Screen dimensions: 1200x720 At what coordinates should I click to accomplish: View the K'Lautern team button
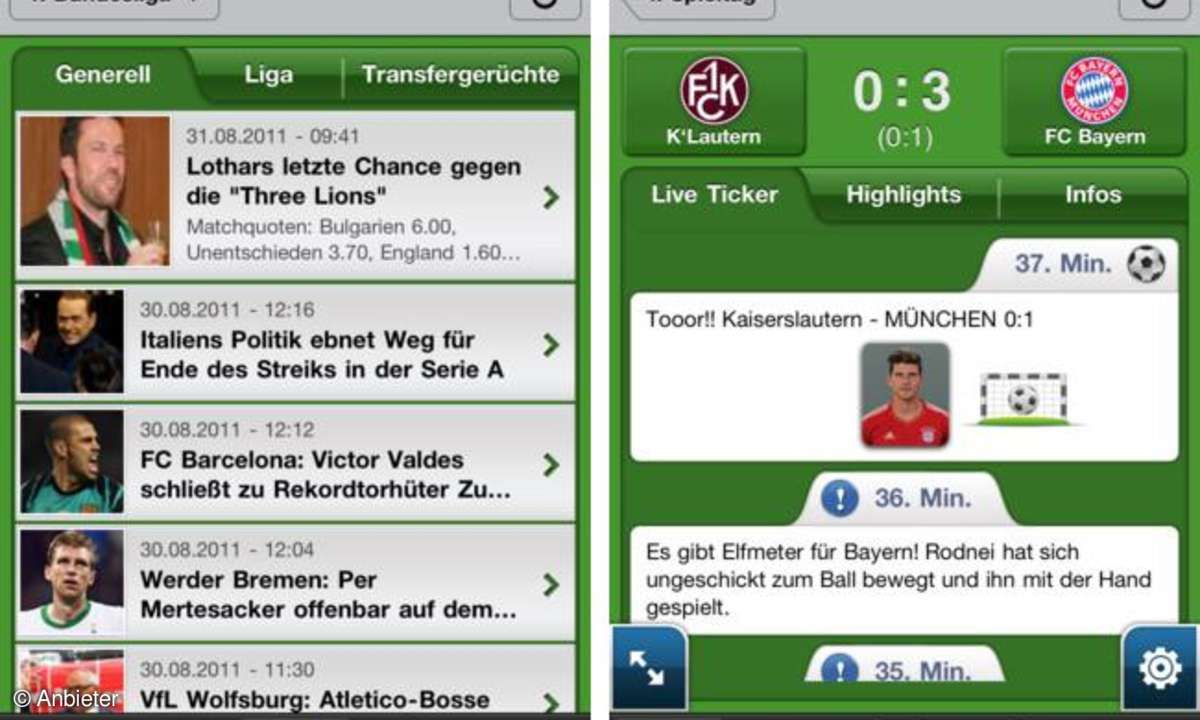(x=714, y=101)
